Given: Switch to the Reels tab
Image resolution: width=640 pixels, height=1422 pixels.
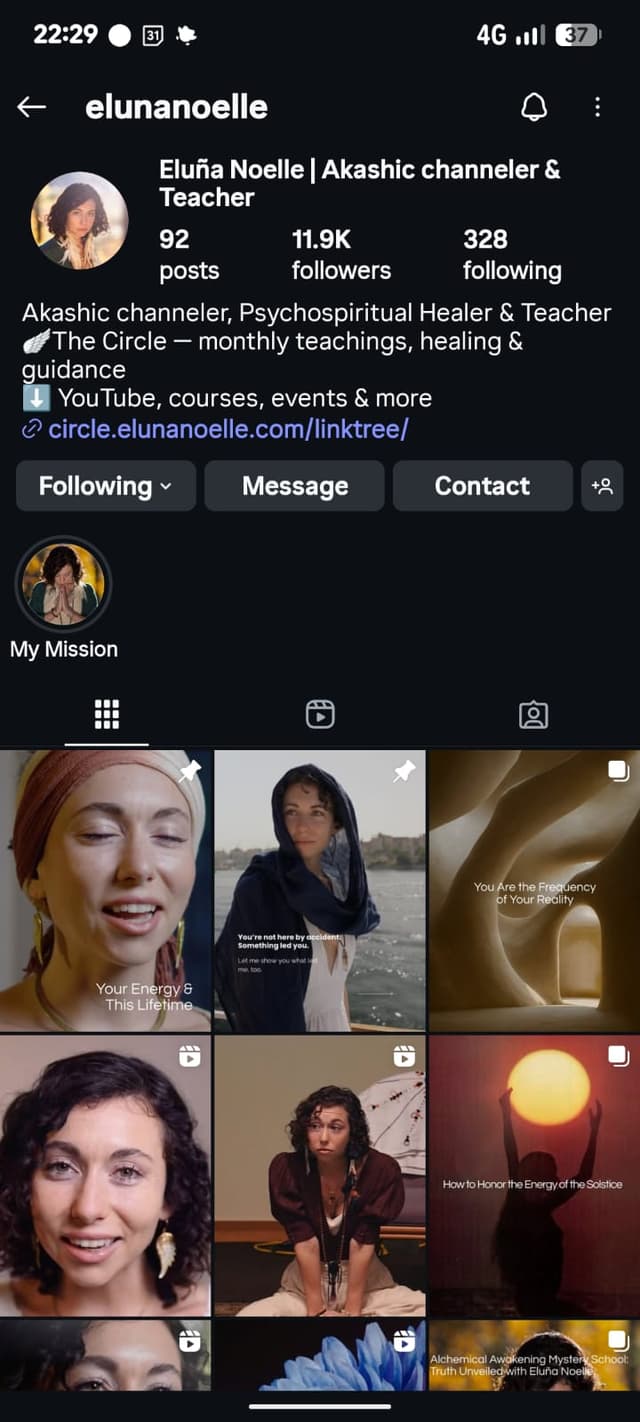Looking at the screenshot, I should pos(320,714).
